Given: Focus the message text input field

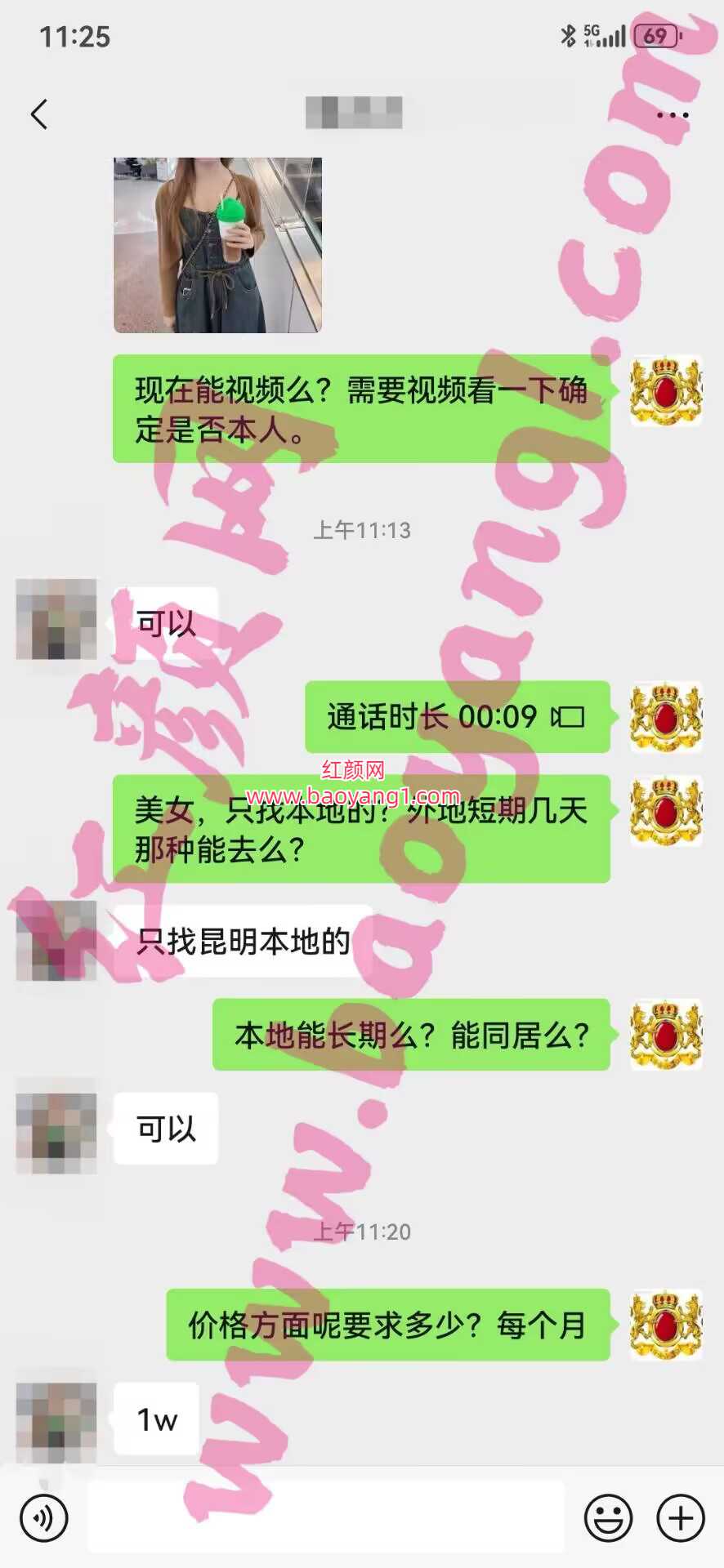Looking at the screenshot, I should point(325,1517).
